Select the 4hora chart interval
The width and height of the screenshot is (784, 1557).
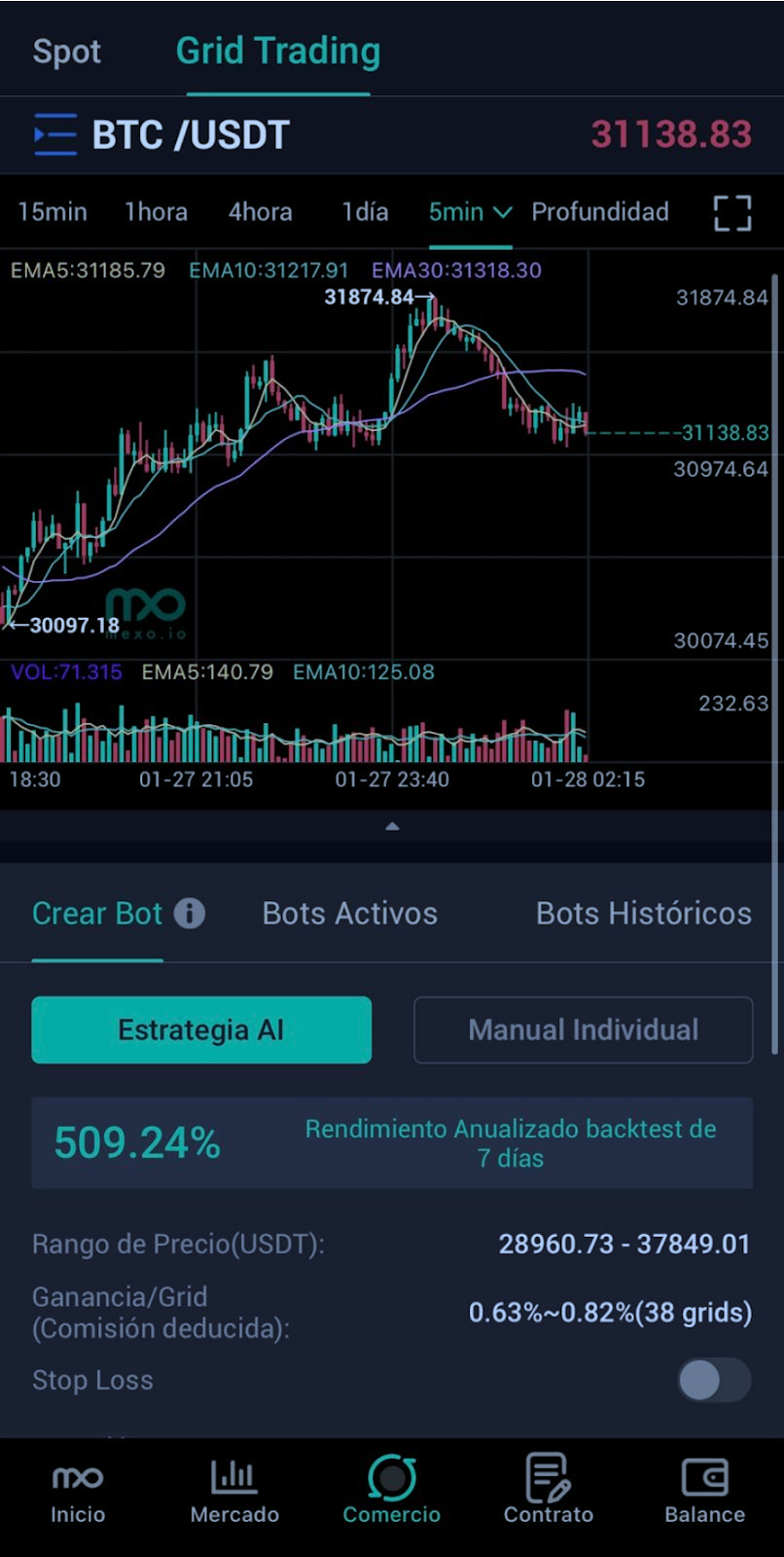(260, 212)
